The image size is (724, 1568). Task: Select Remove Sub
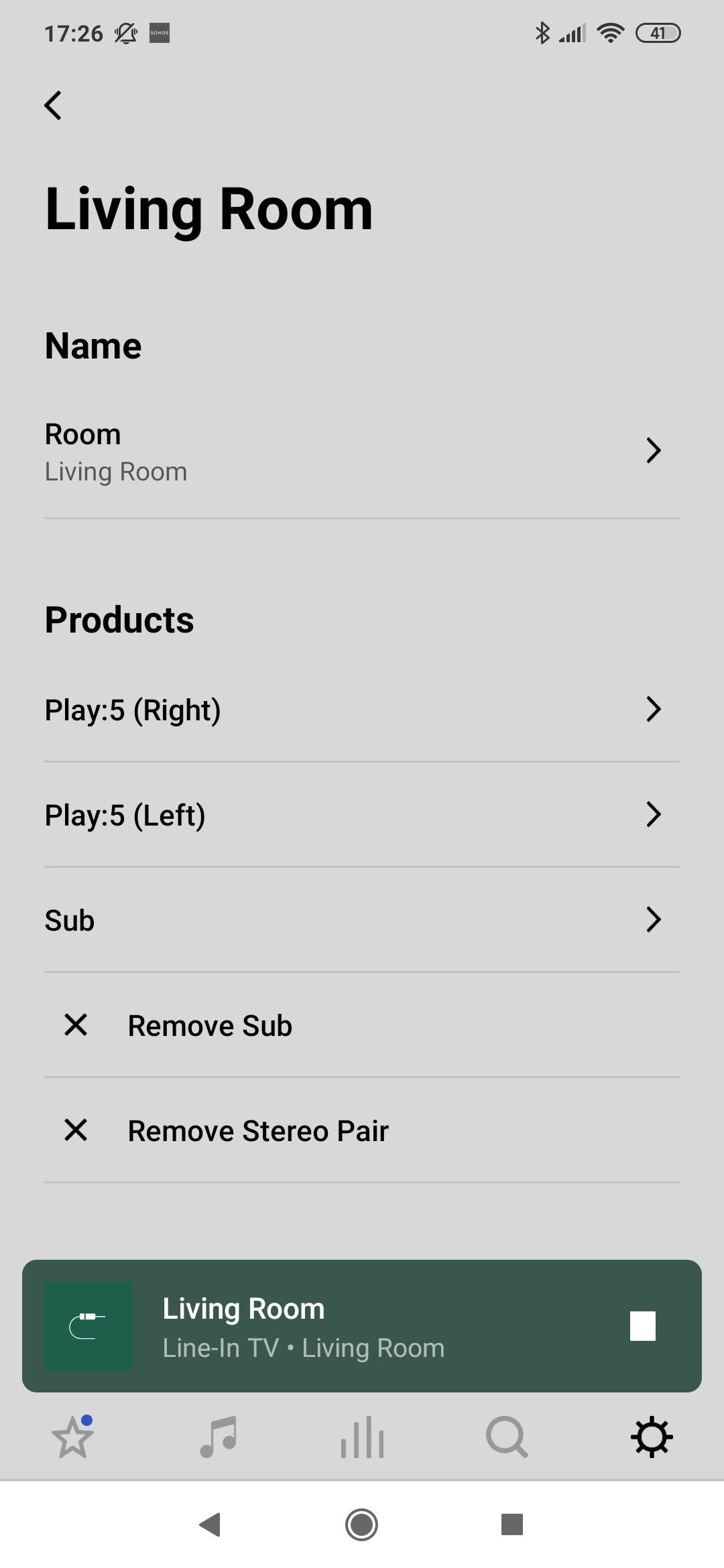coord(362,1025)
